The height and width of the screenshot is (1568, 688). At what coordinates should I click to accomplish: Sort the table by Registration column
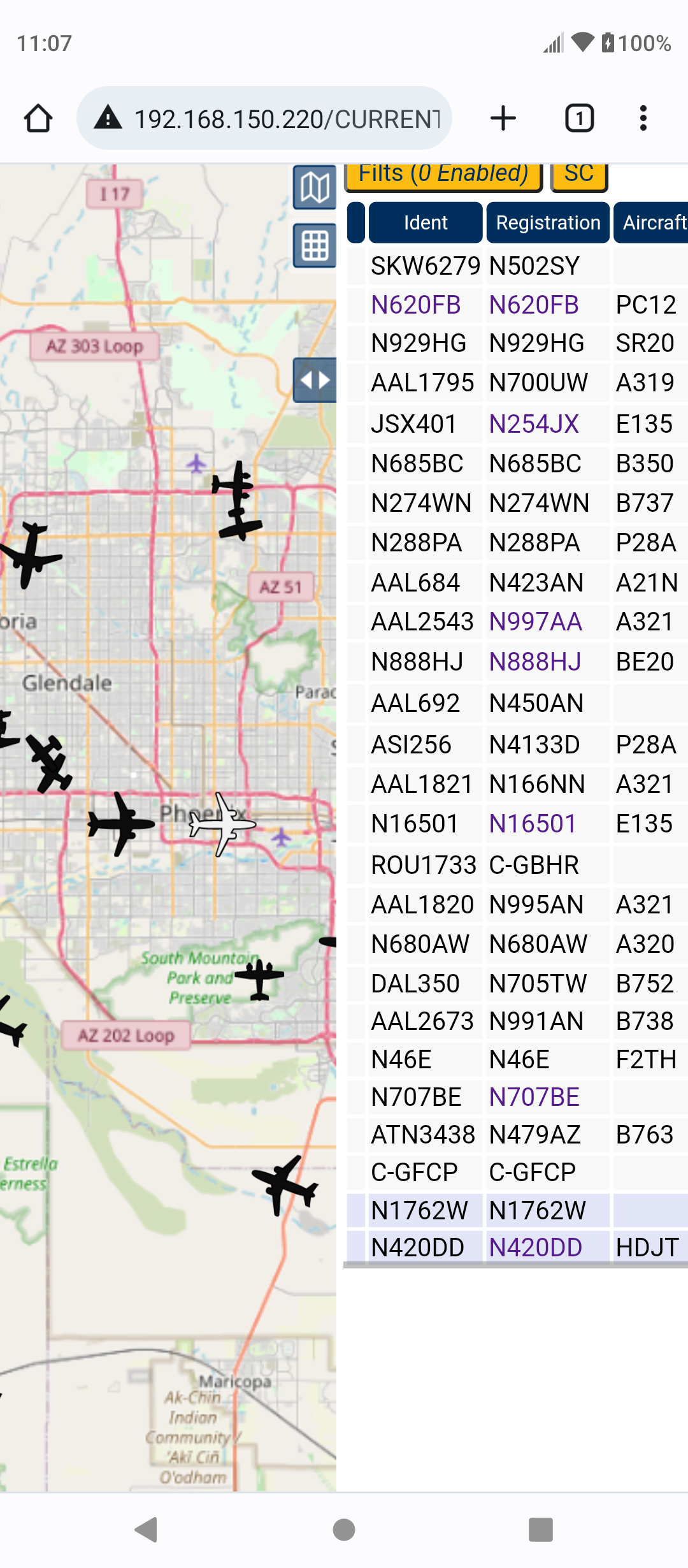pyautogui.click(x=548, y=222)
